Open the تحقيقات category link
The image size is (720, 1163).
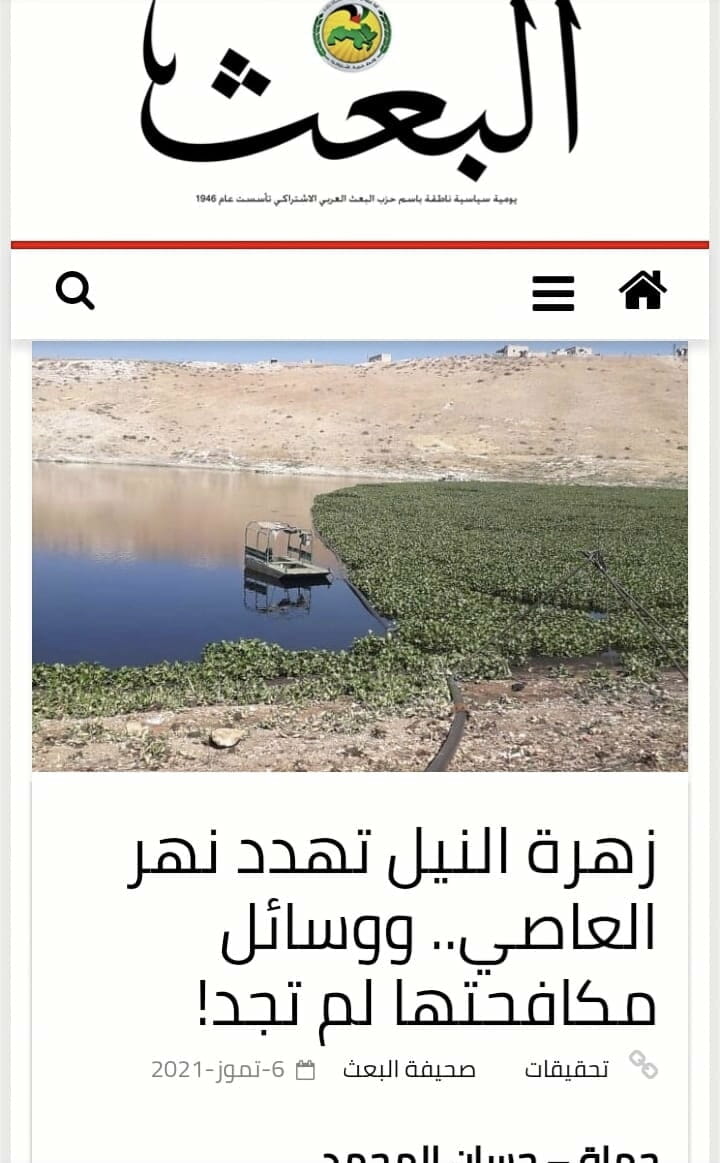[x=567, y=1069]
